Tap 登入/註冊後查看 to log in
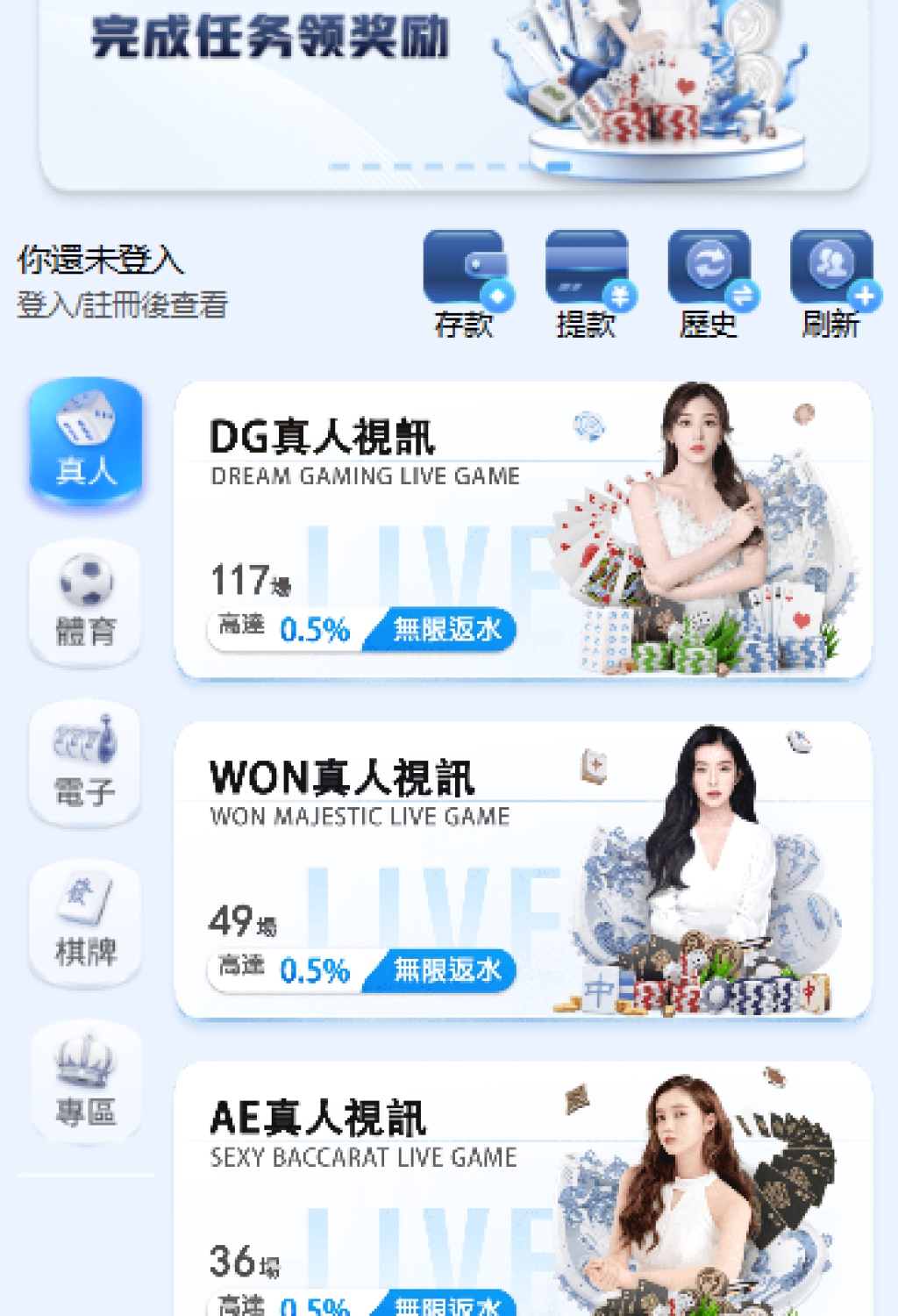898x1316 pixels. [123, 304]
